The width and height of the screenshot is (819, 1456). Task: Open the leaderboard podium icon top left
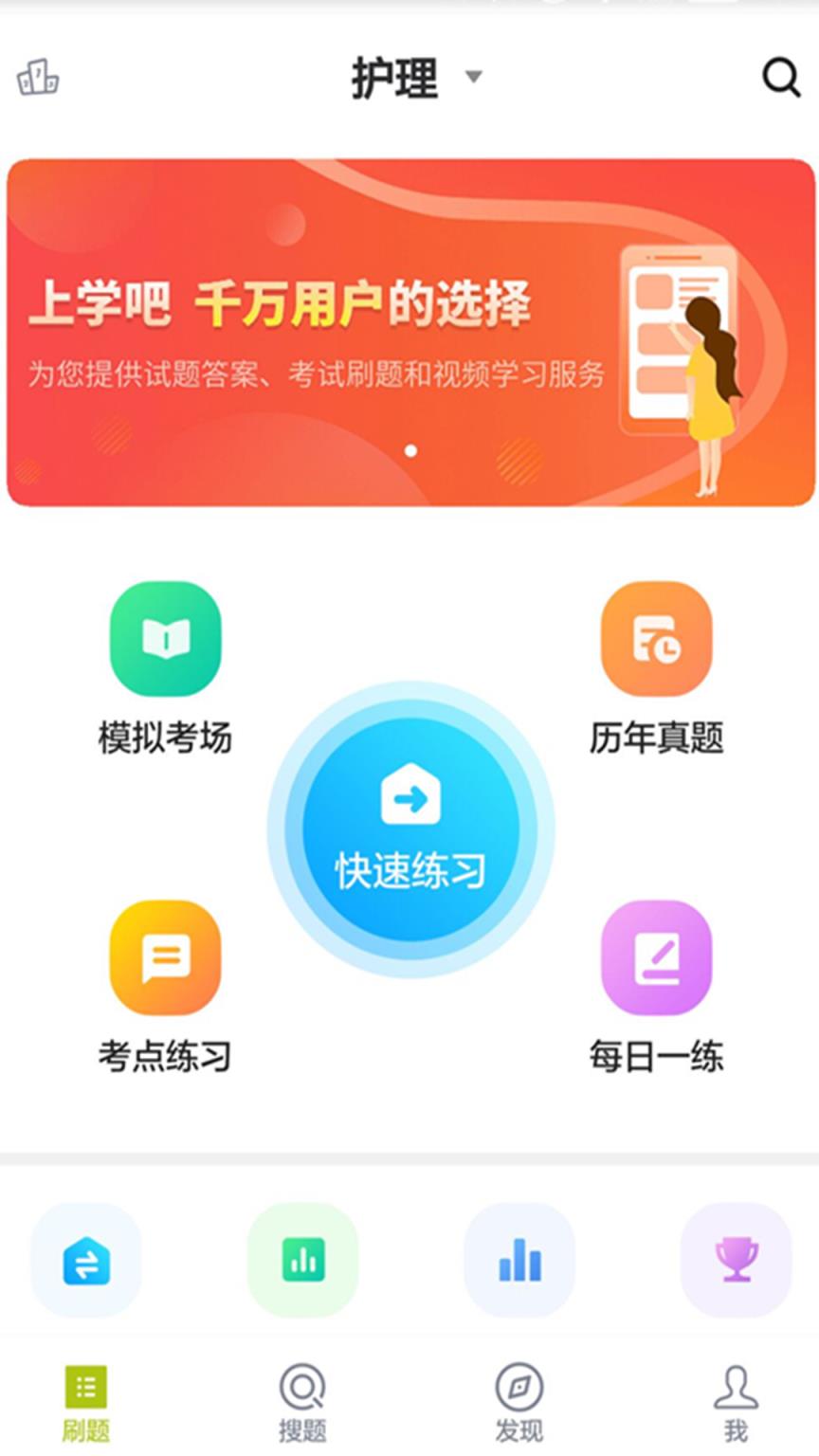[x=38, y=76]
